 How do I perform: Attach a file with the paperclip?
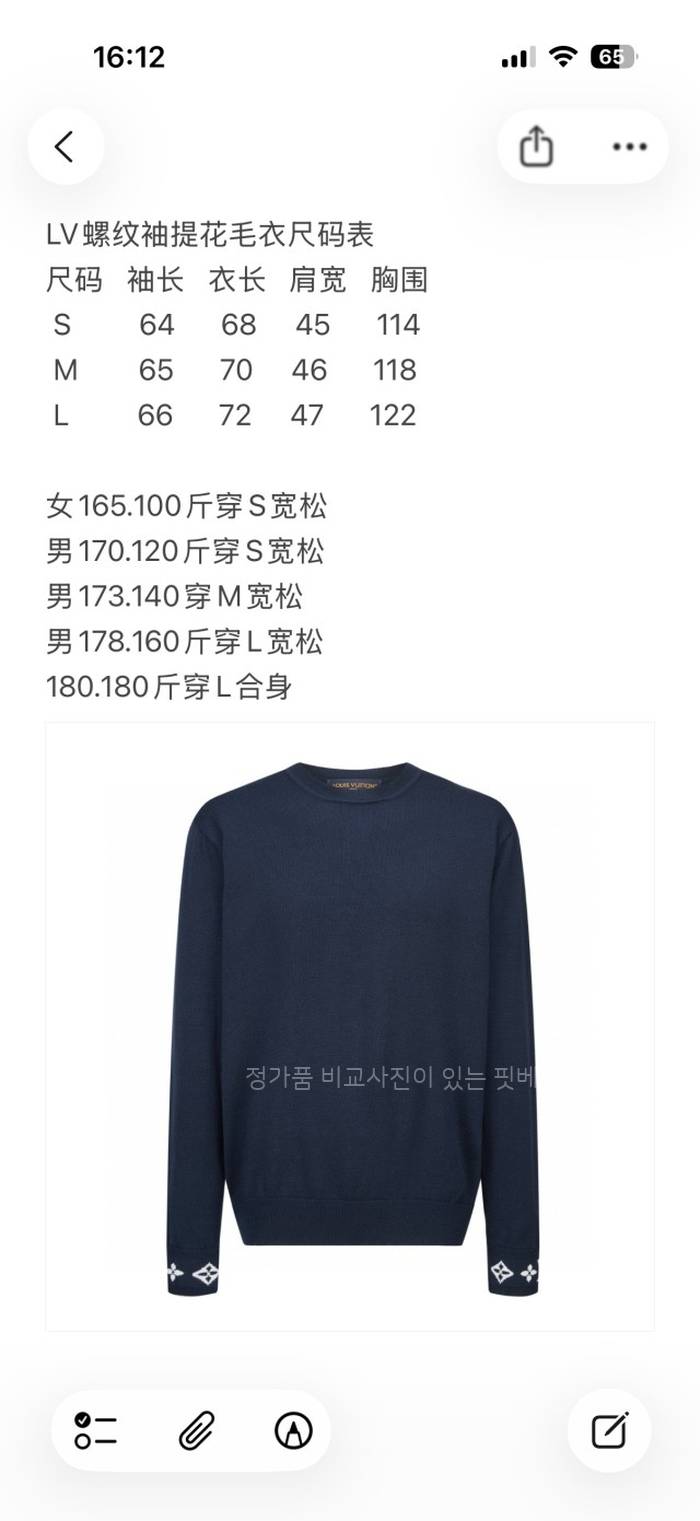click(196, 1431)
